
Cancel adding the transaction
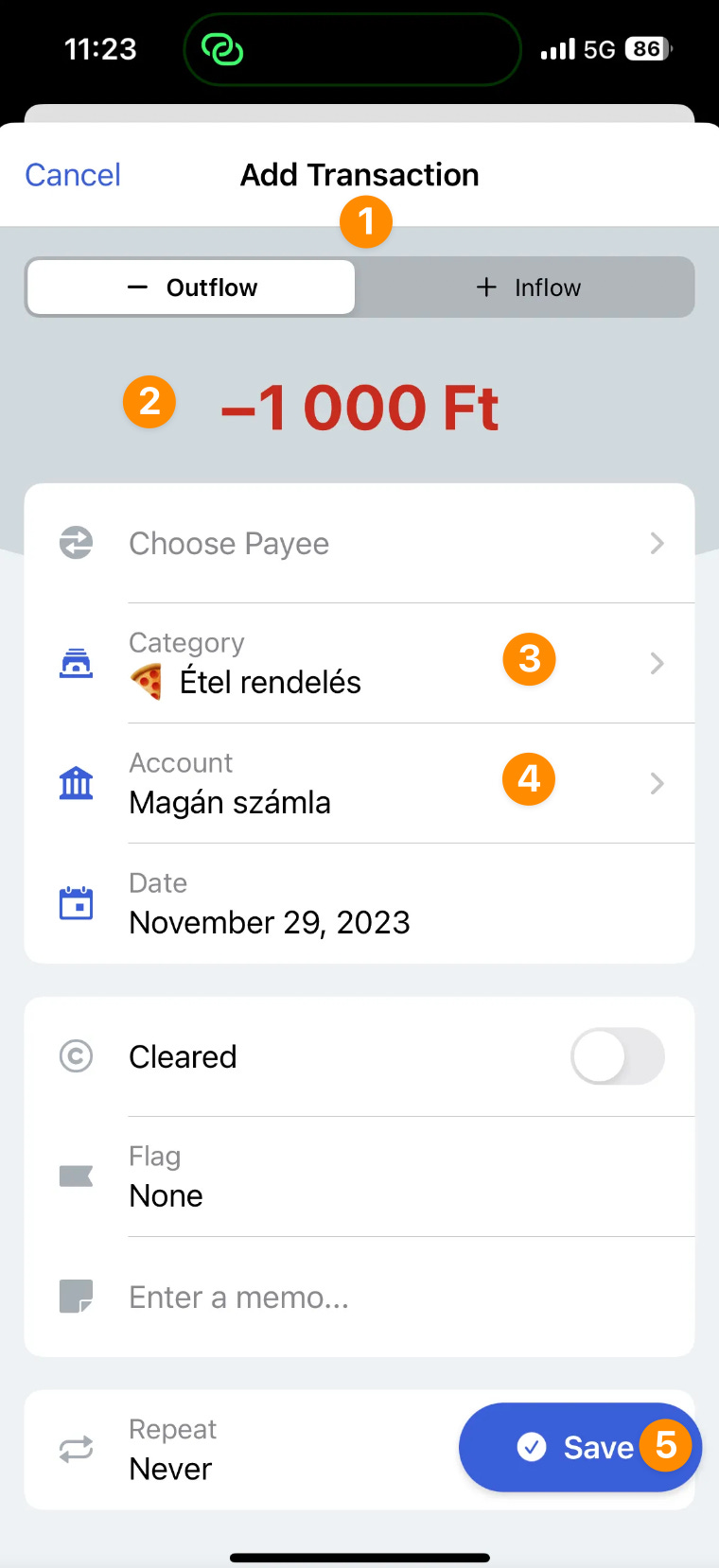(x=73, y=175)
